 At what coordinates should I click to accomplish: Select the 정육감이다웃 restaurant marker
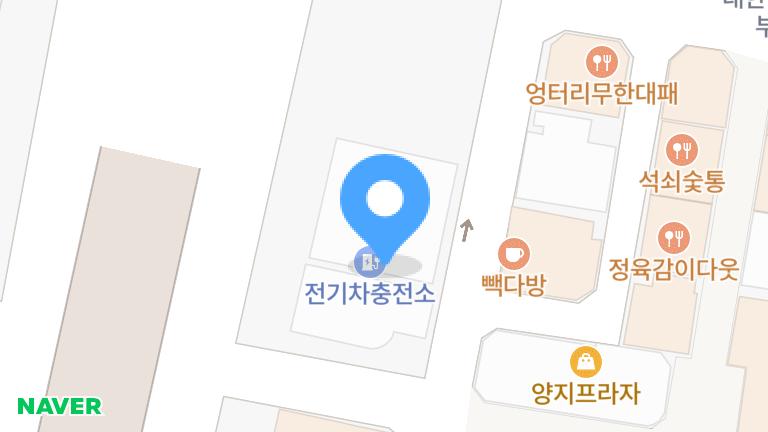pos(674,238)
